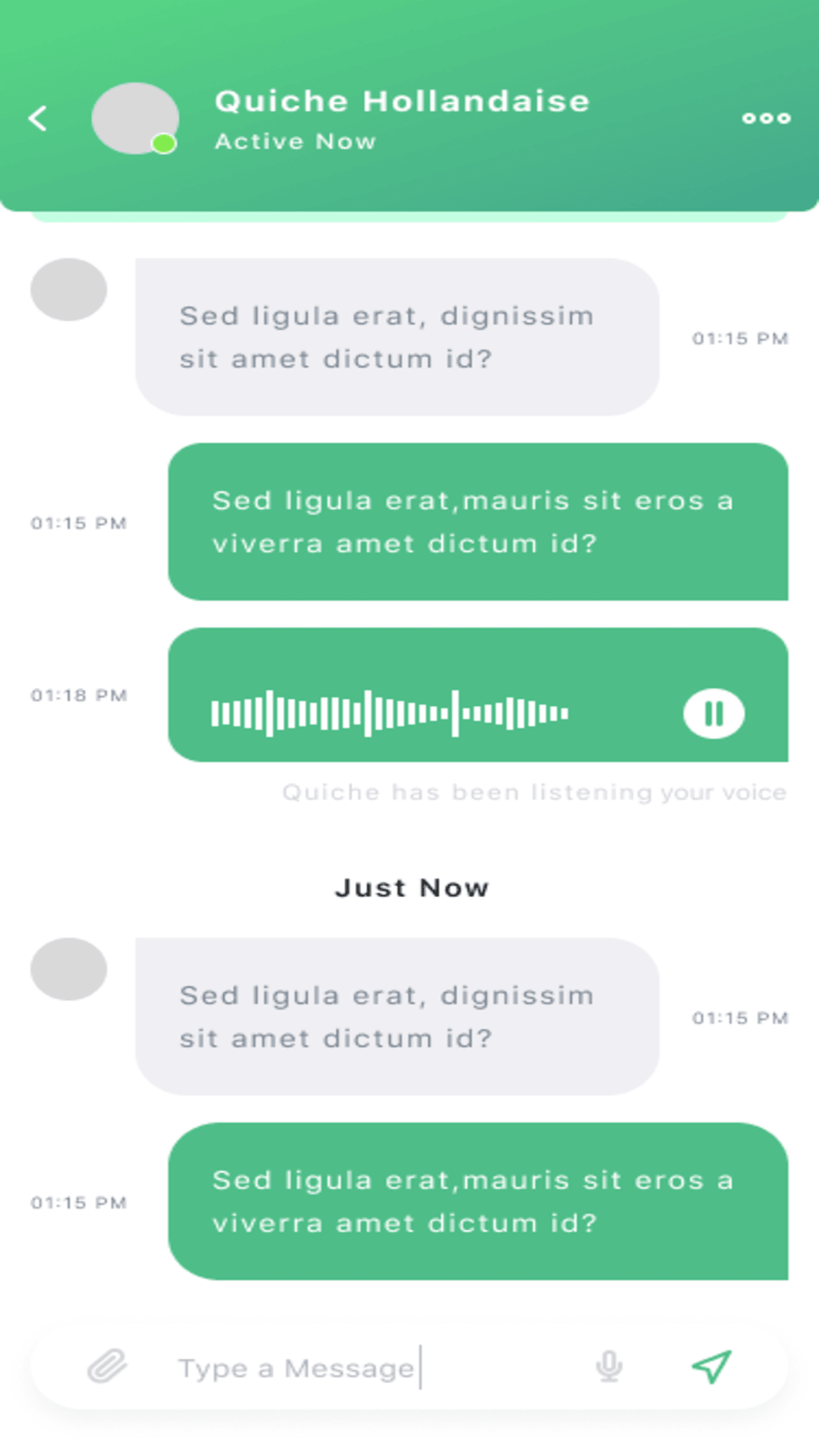Go back from the chat
The height and width of the screenshot is (1456, 819).
pos(38,118)
